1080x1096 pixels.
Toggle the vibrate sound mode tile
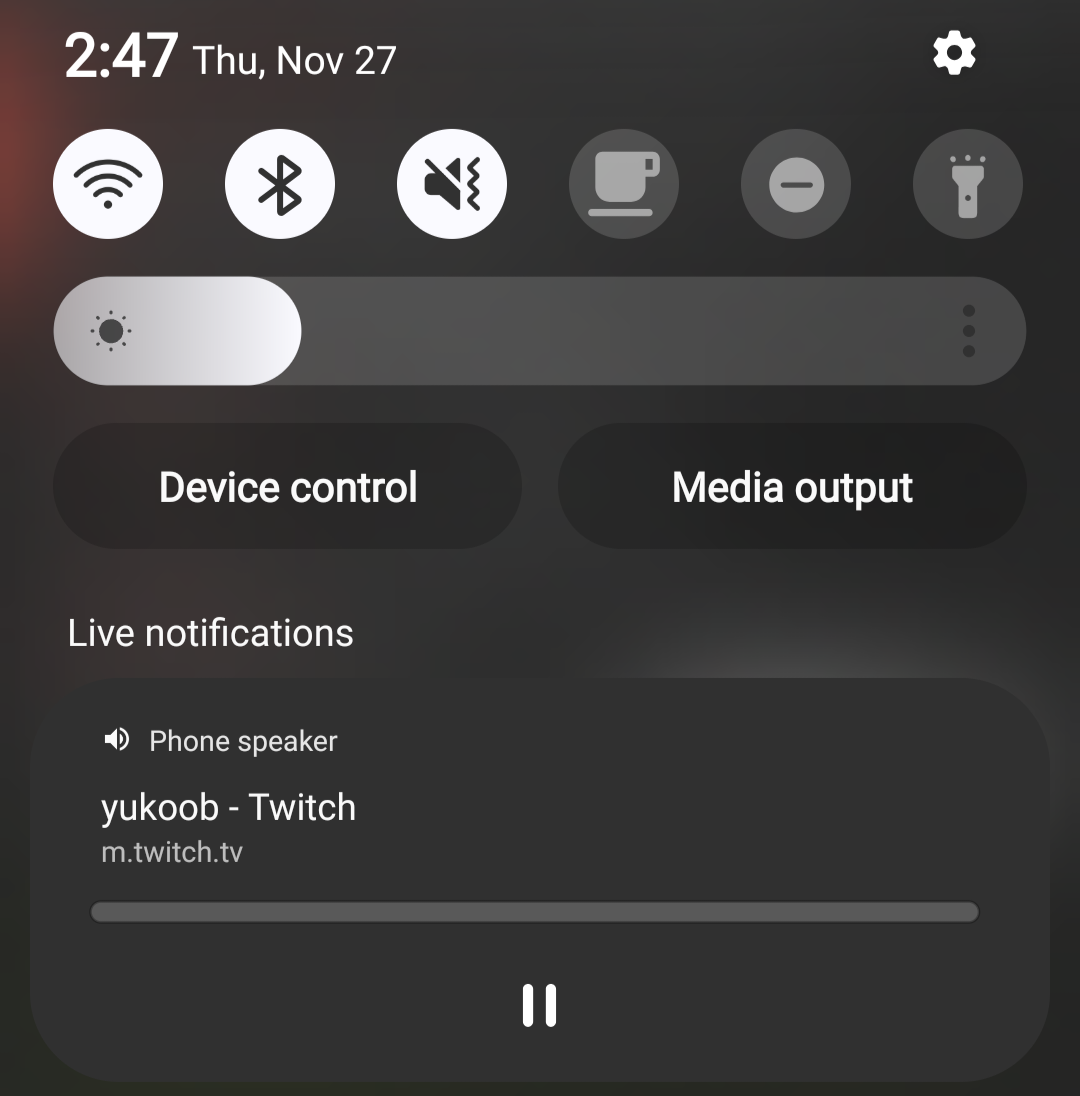452,185
